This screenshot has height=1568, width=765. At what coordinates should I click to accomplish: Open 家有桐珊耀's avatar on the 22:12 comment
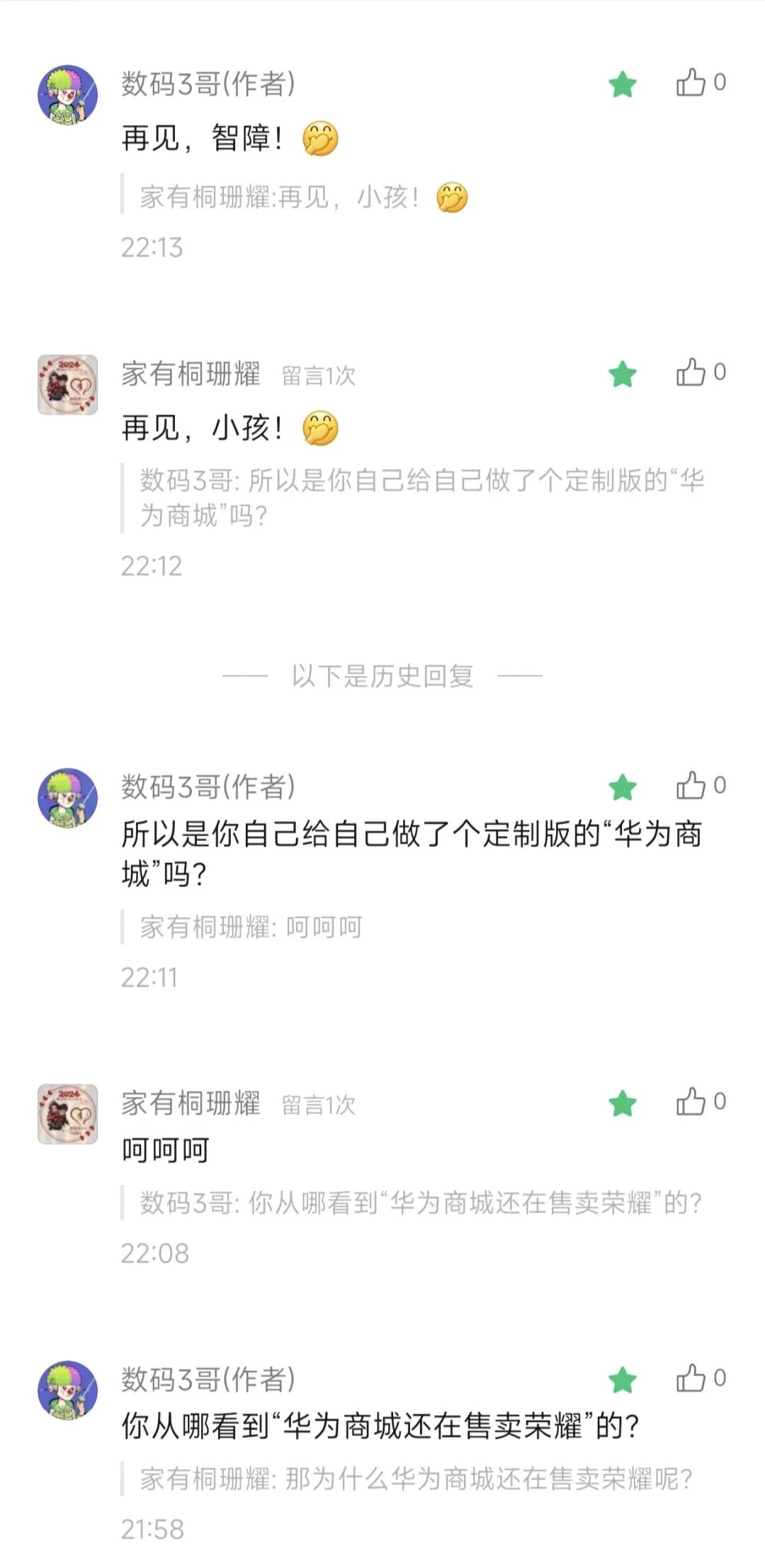coord(67,385)
